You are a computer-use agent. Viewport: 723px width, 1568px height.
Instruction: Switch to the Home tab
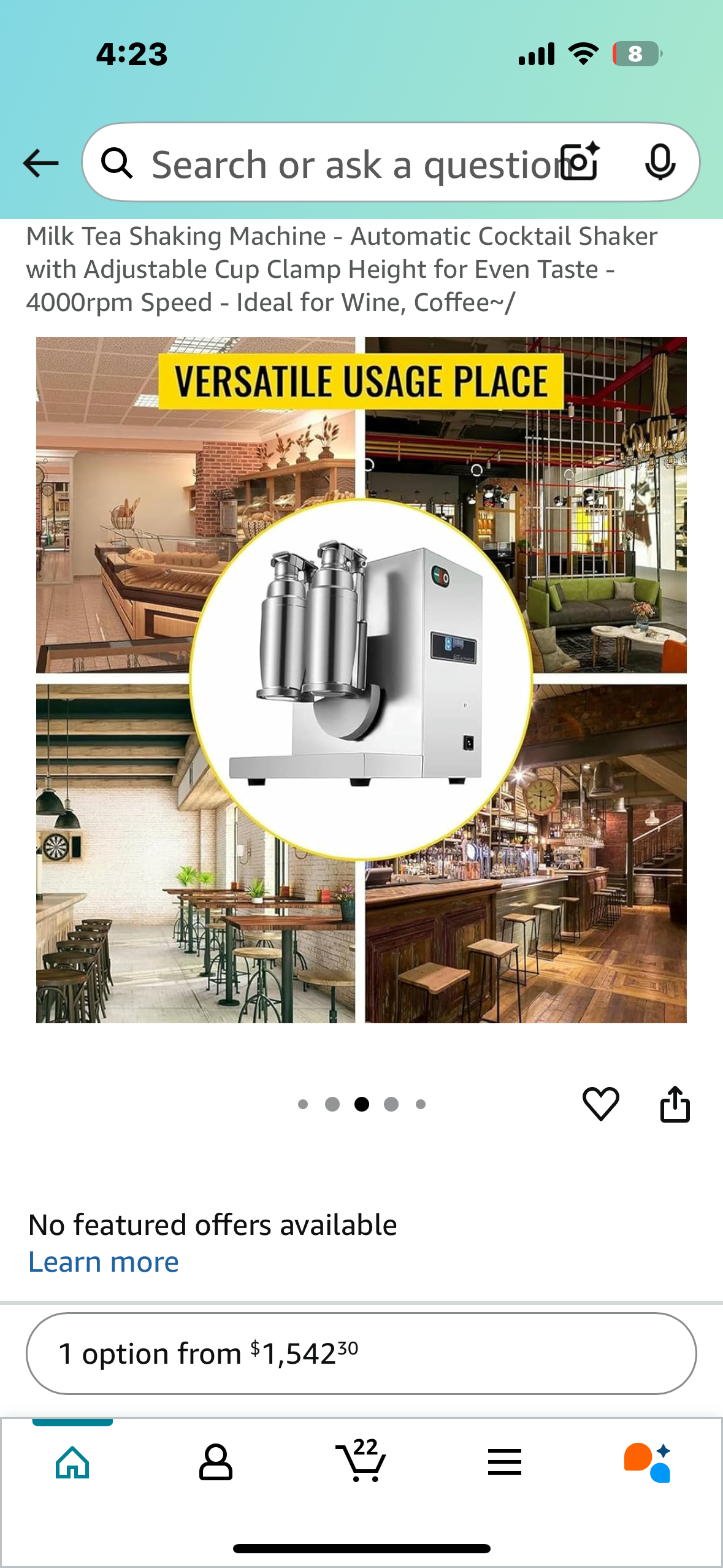[x=72, y=1462]
